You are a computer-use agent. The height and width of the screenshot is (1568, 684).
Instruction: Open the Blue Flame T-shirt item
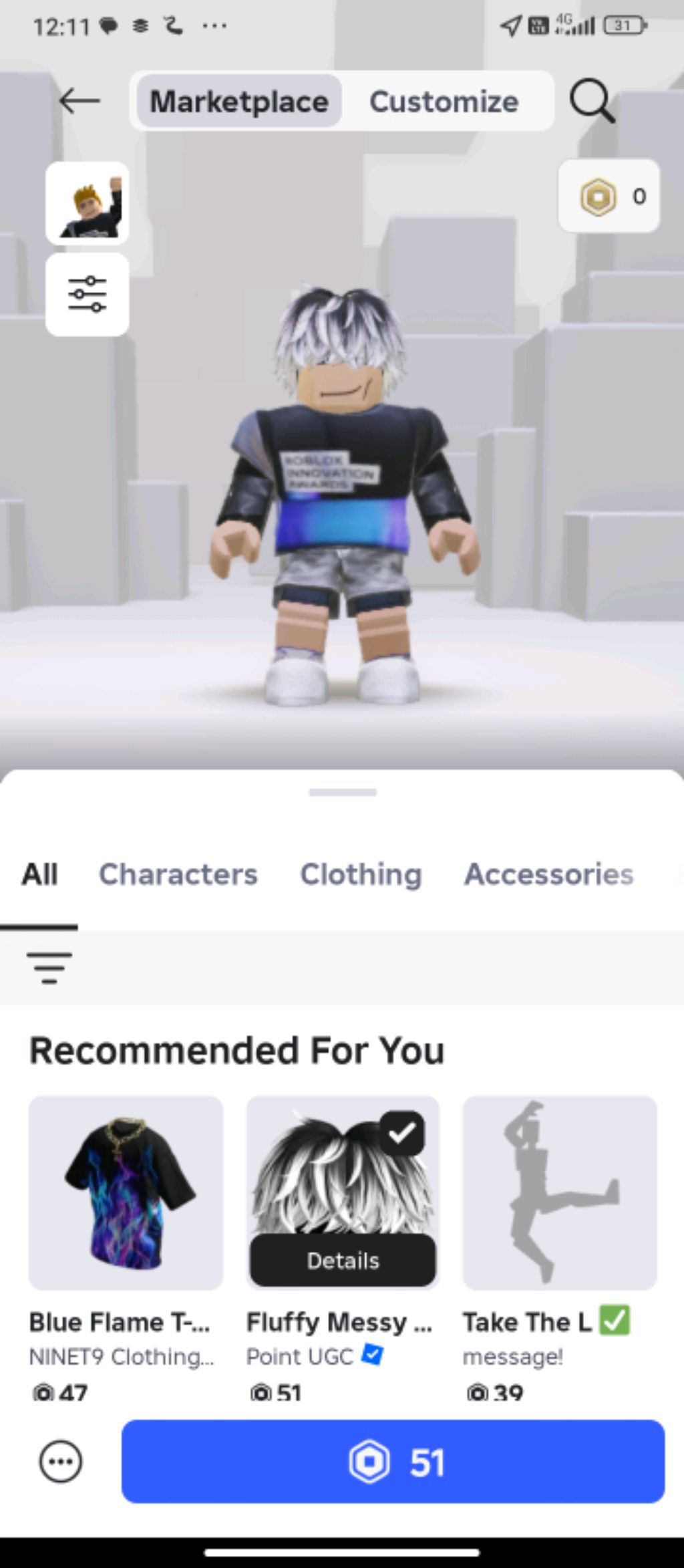[x=126, y=1193]
